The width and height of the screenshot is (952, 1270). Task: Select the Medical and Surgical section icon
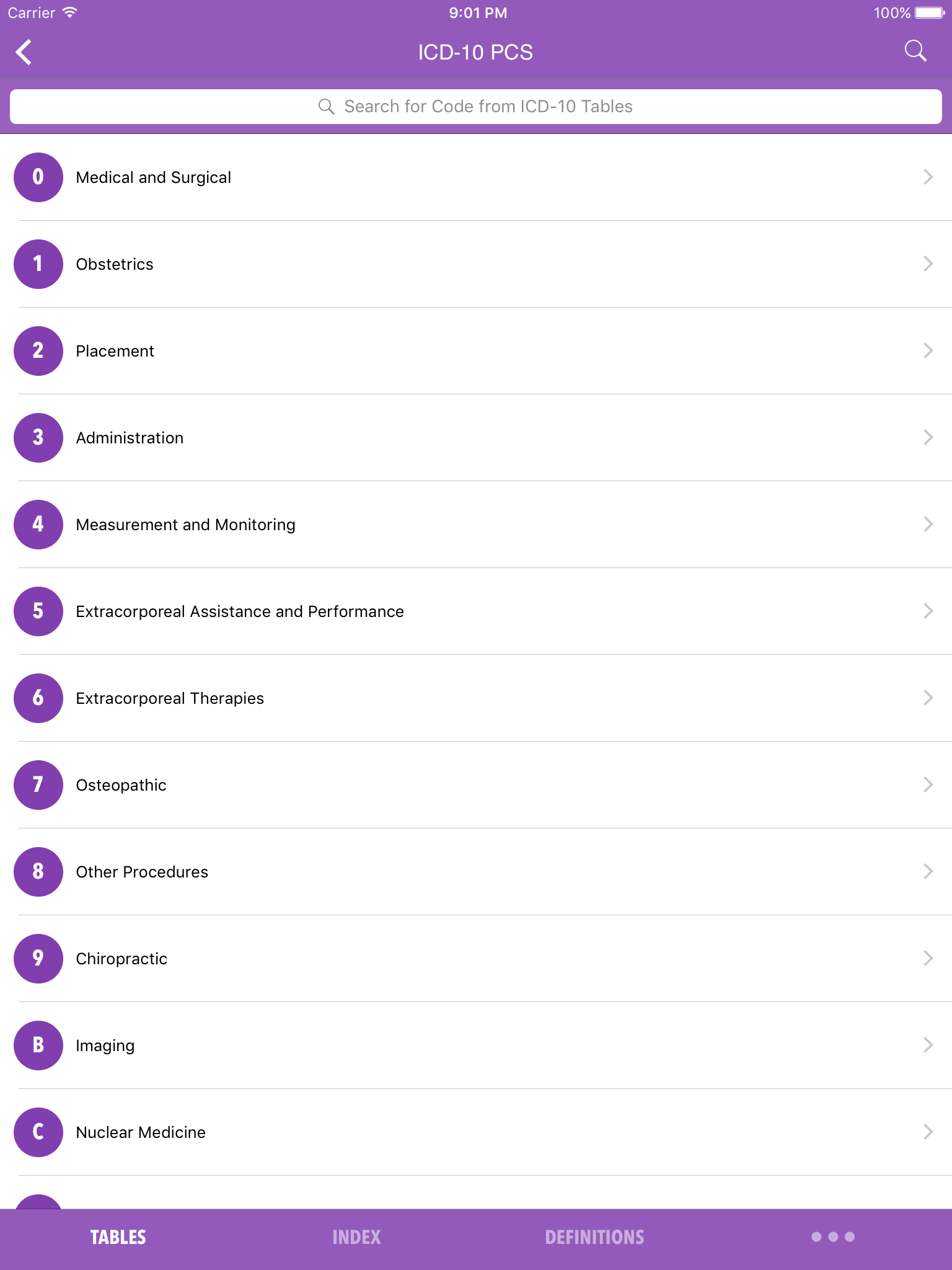click(38, 177)
